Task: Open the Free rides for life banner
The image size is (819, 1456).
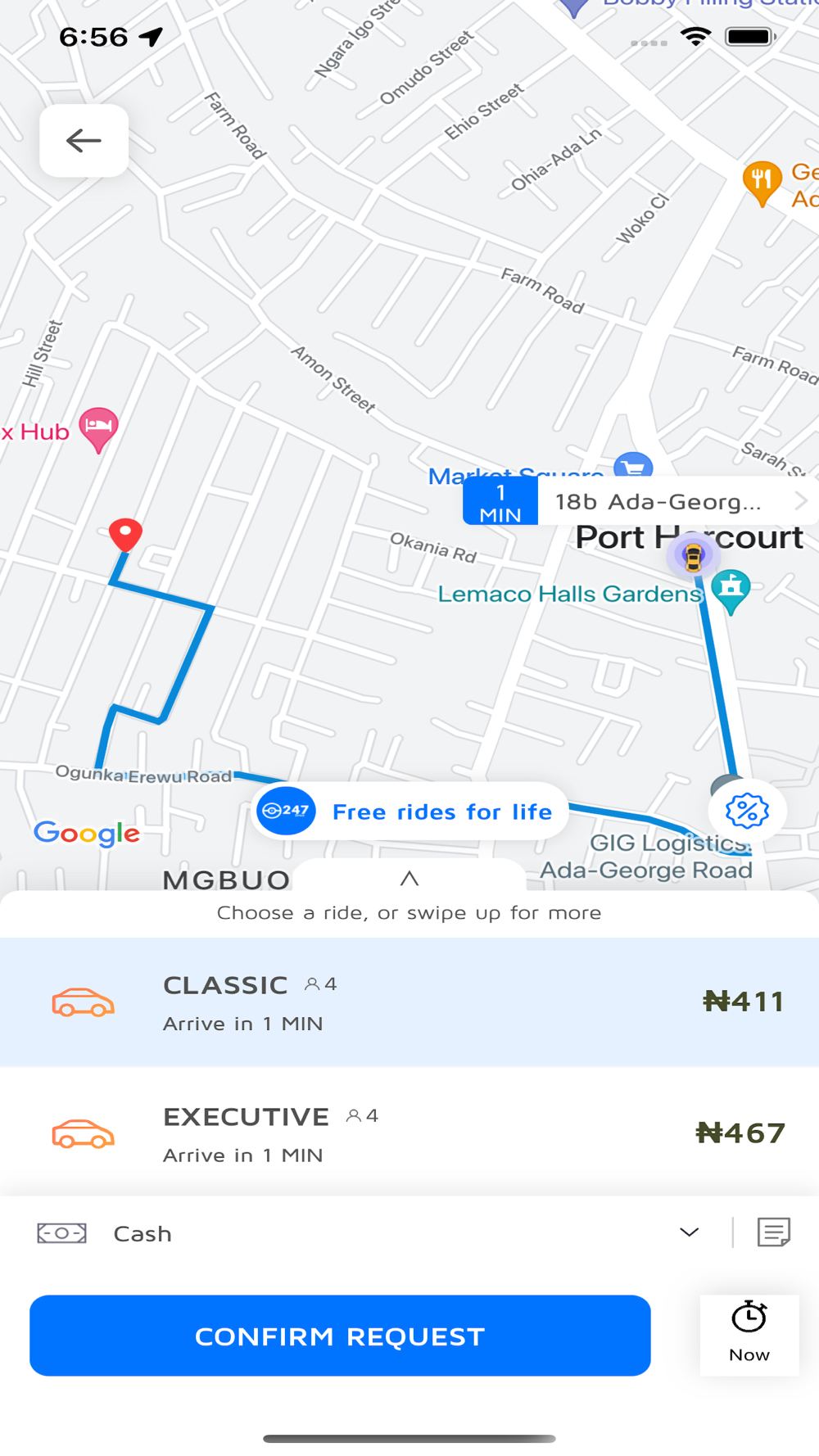Action: [x=409, y=812]
